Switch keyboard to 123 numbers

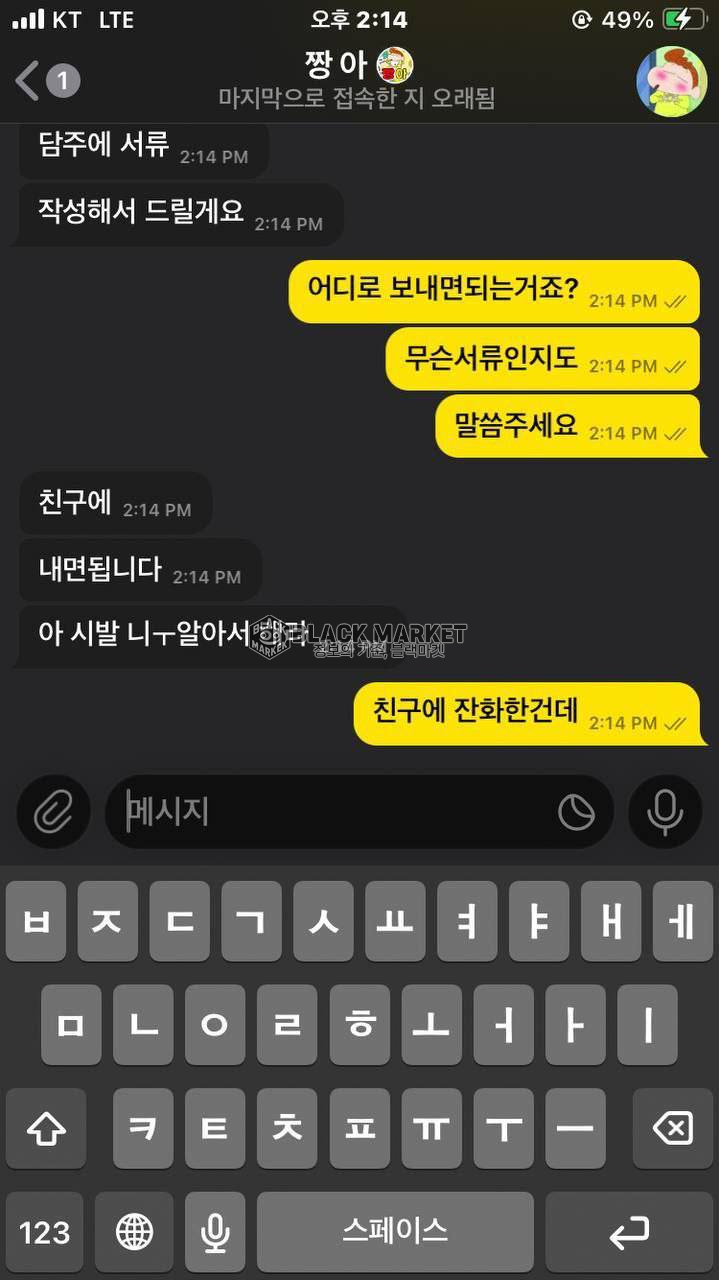pos(45,1232)
